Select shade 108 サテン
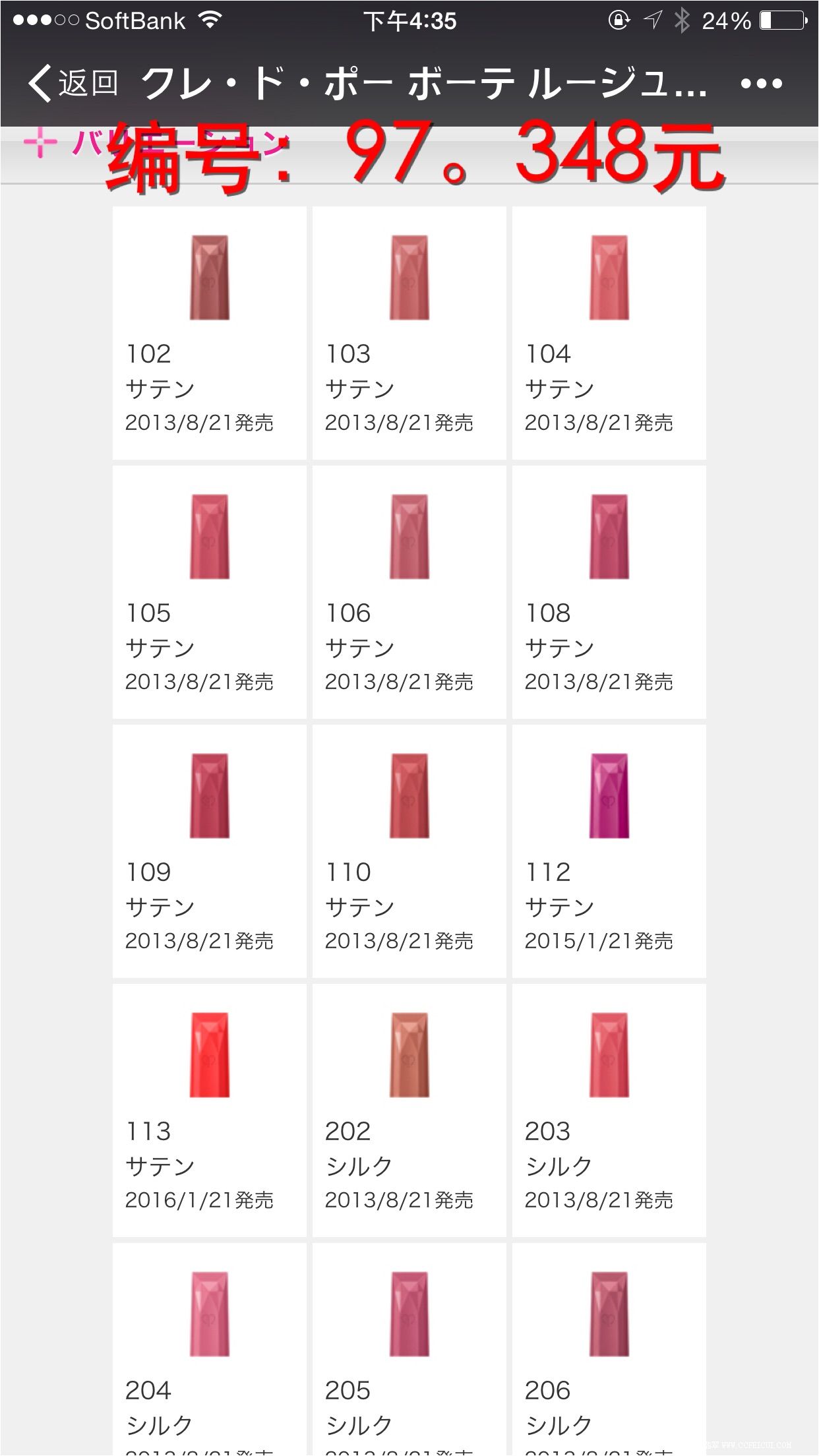Image resolution: width=819 pixels, height=1456 pixels. (x=609, y=591)
